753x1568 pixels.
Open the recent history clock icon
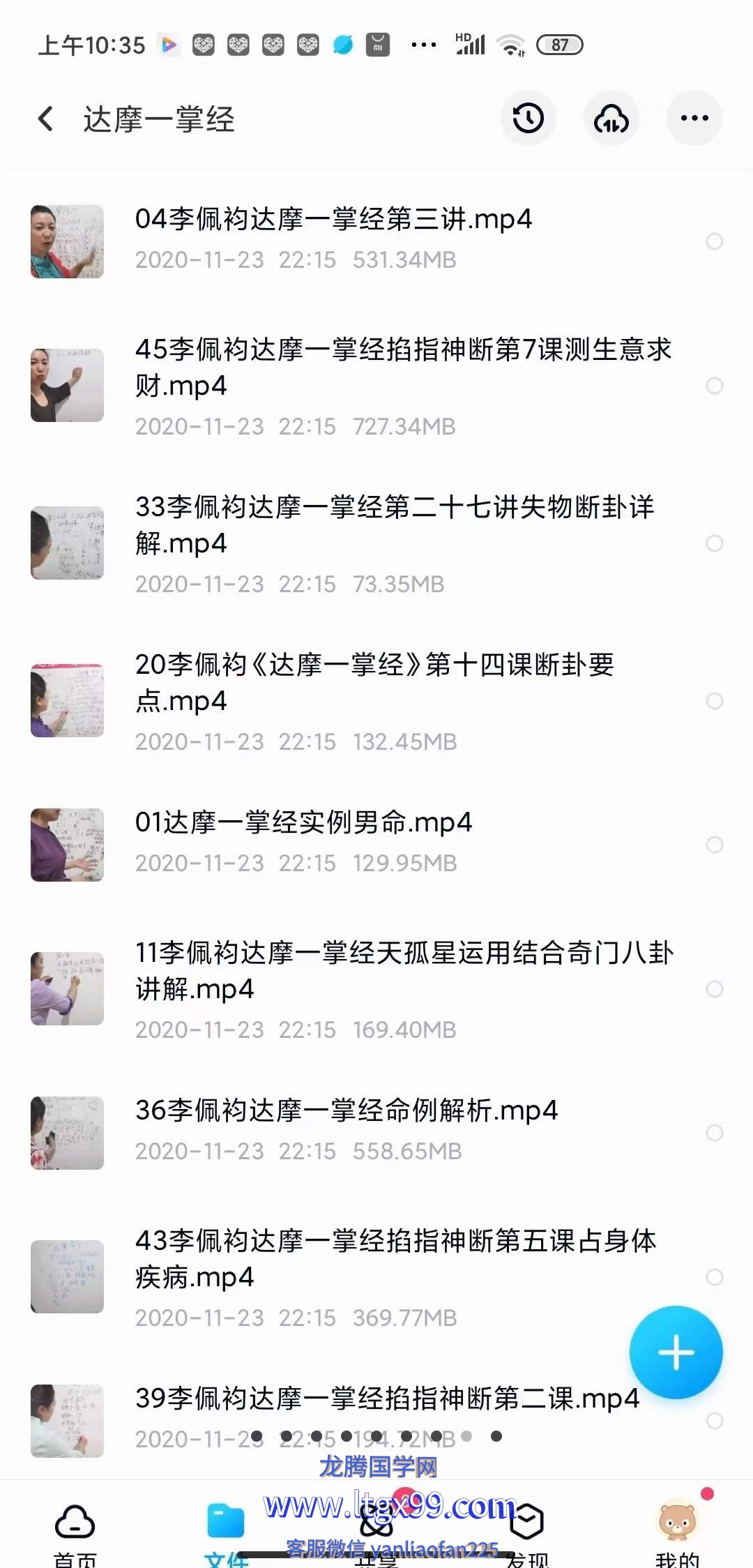[x=528, y=118]
